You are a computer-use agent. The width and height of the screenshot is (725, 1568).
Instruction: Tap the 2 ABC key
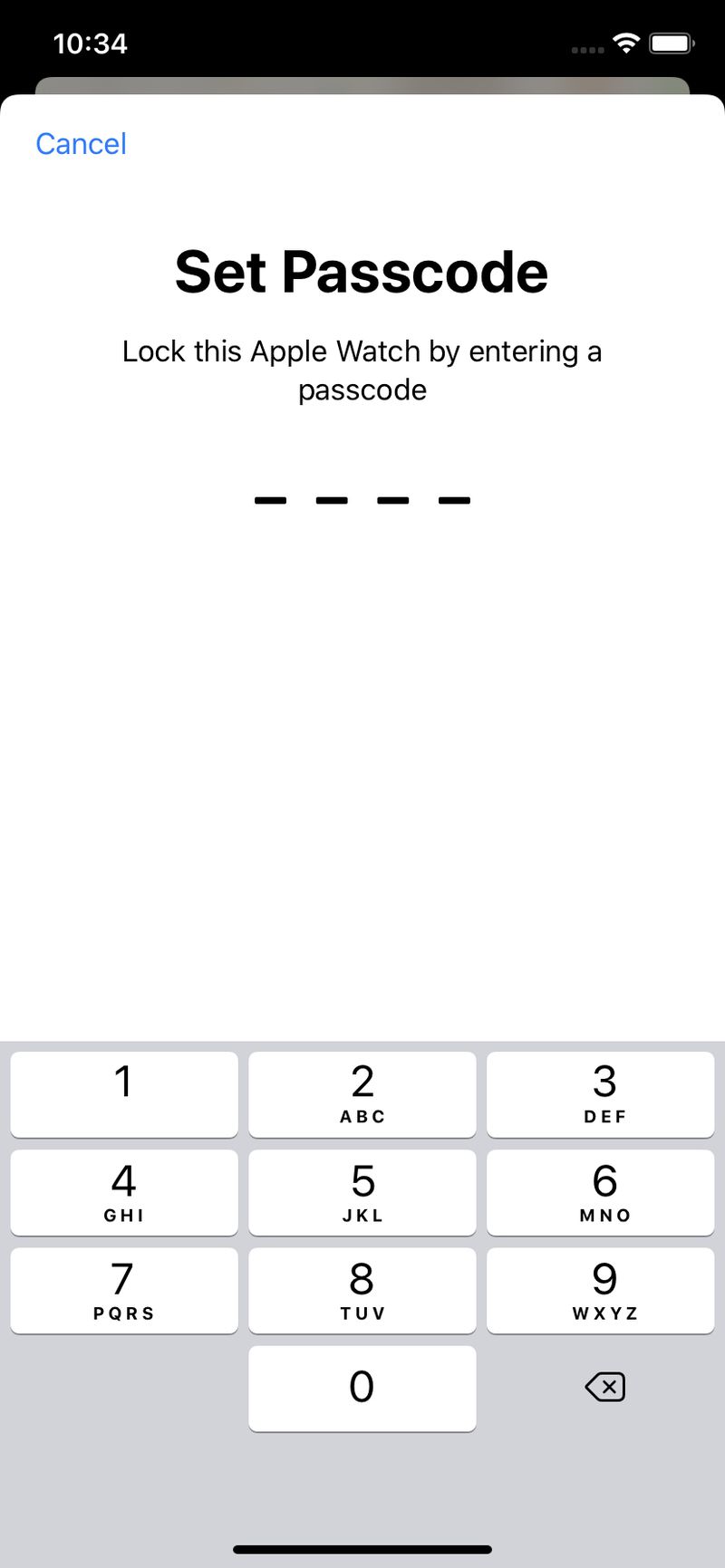click(x=362, y=1093)
